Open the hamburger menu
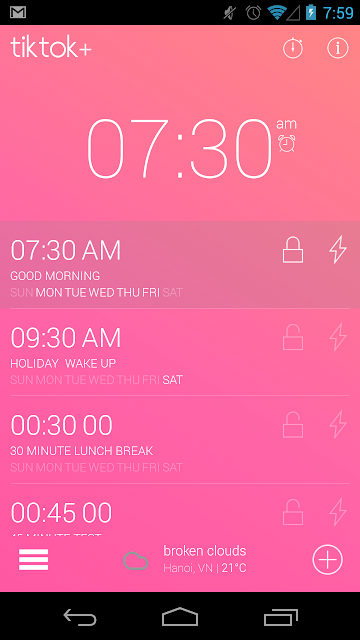The image size is (360, 640). (33, 560)
